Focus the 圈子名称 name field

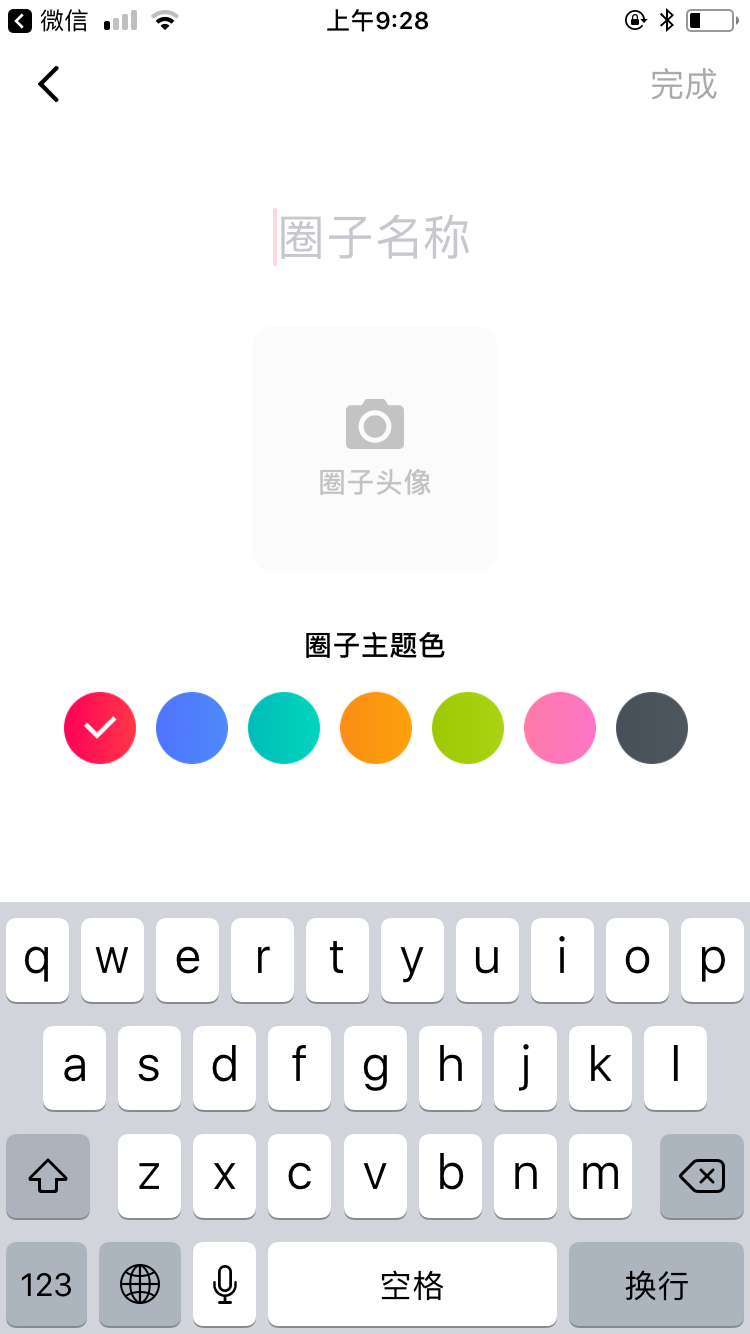pos(374,238)
